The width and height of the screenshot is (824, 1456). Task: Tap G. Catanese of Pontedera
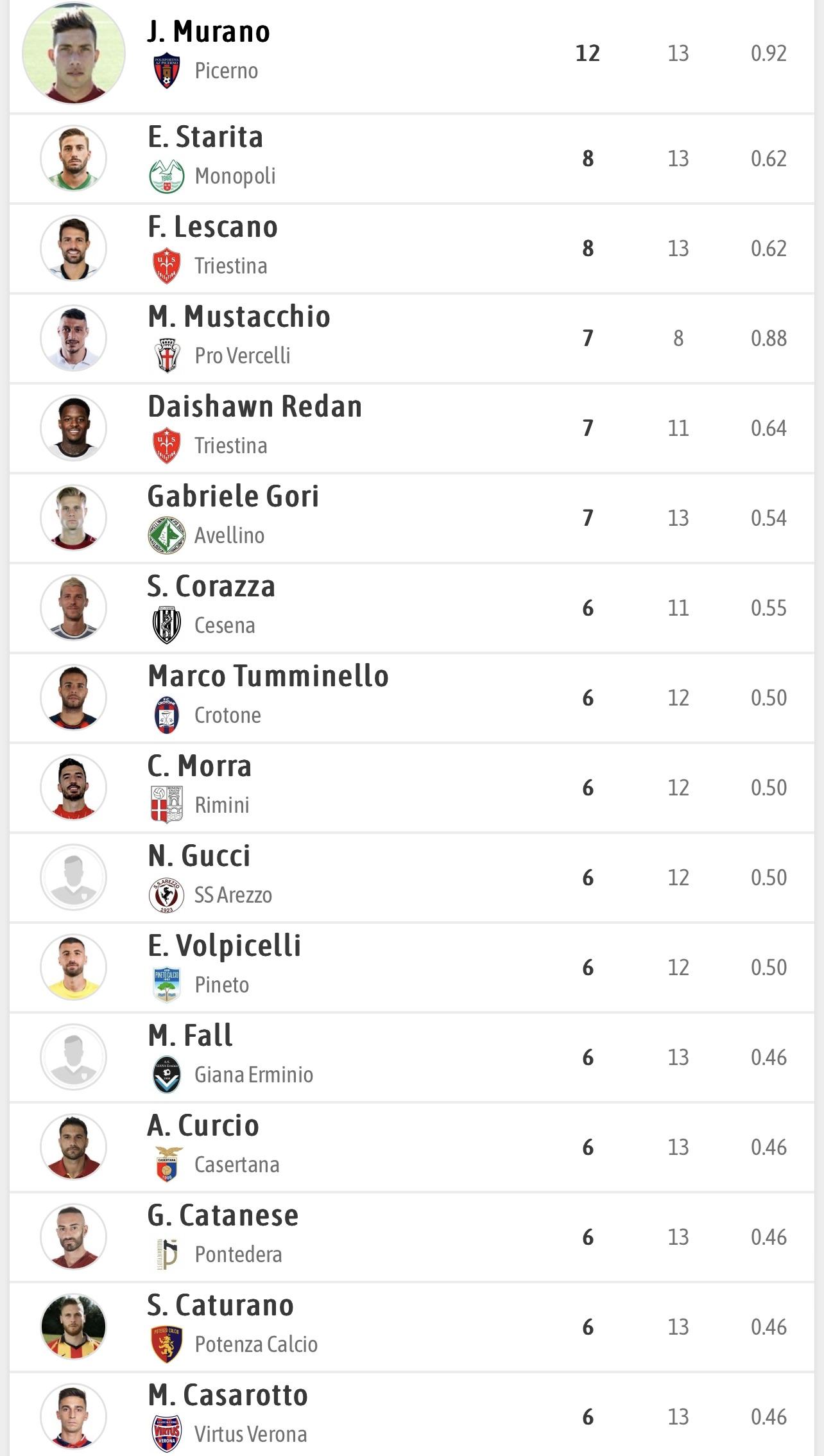click(412, 1237)
